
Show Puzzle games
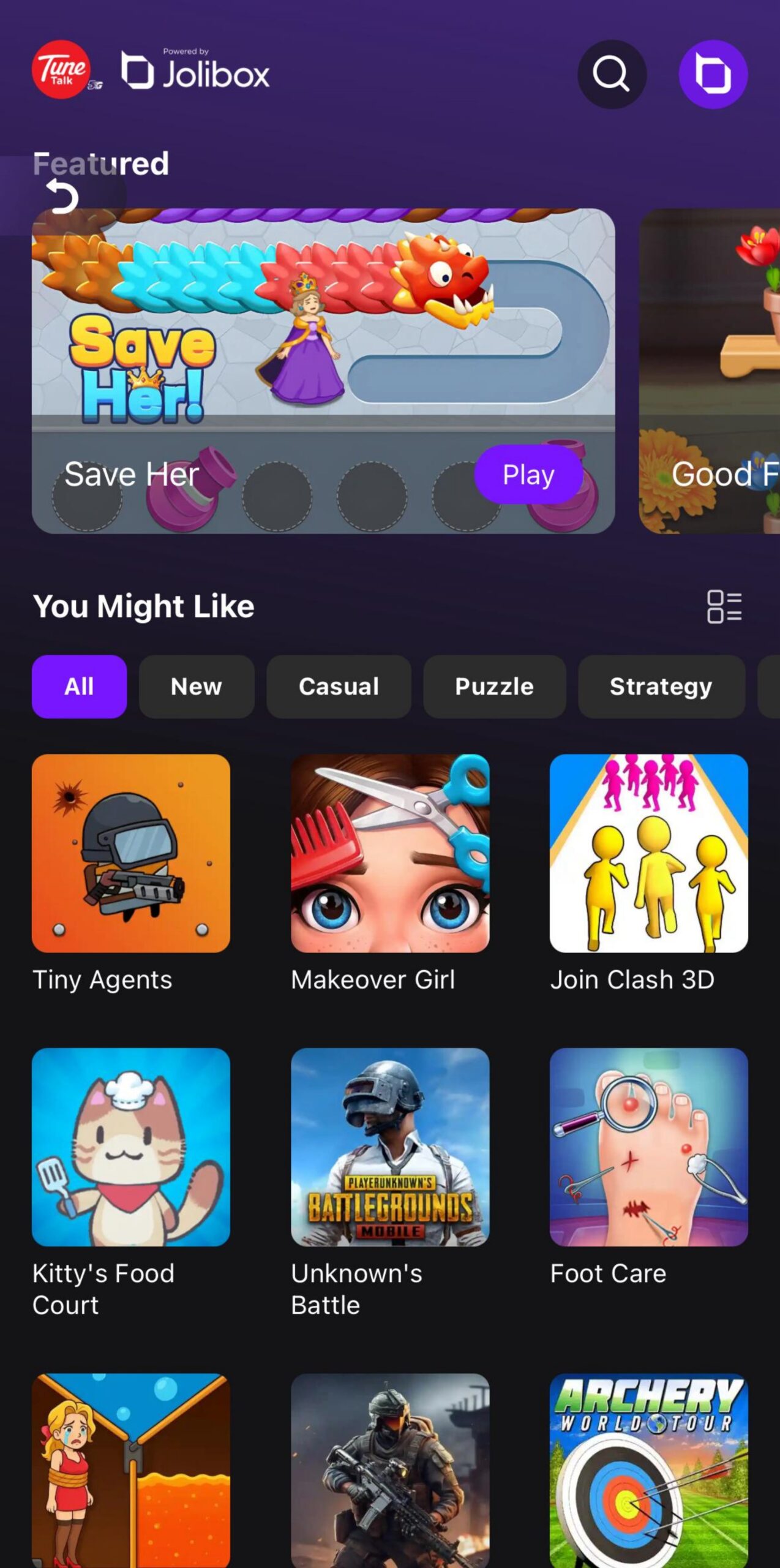coord(494,687)
